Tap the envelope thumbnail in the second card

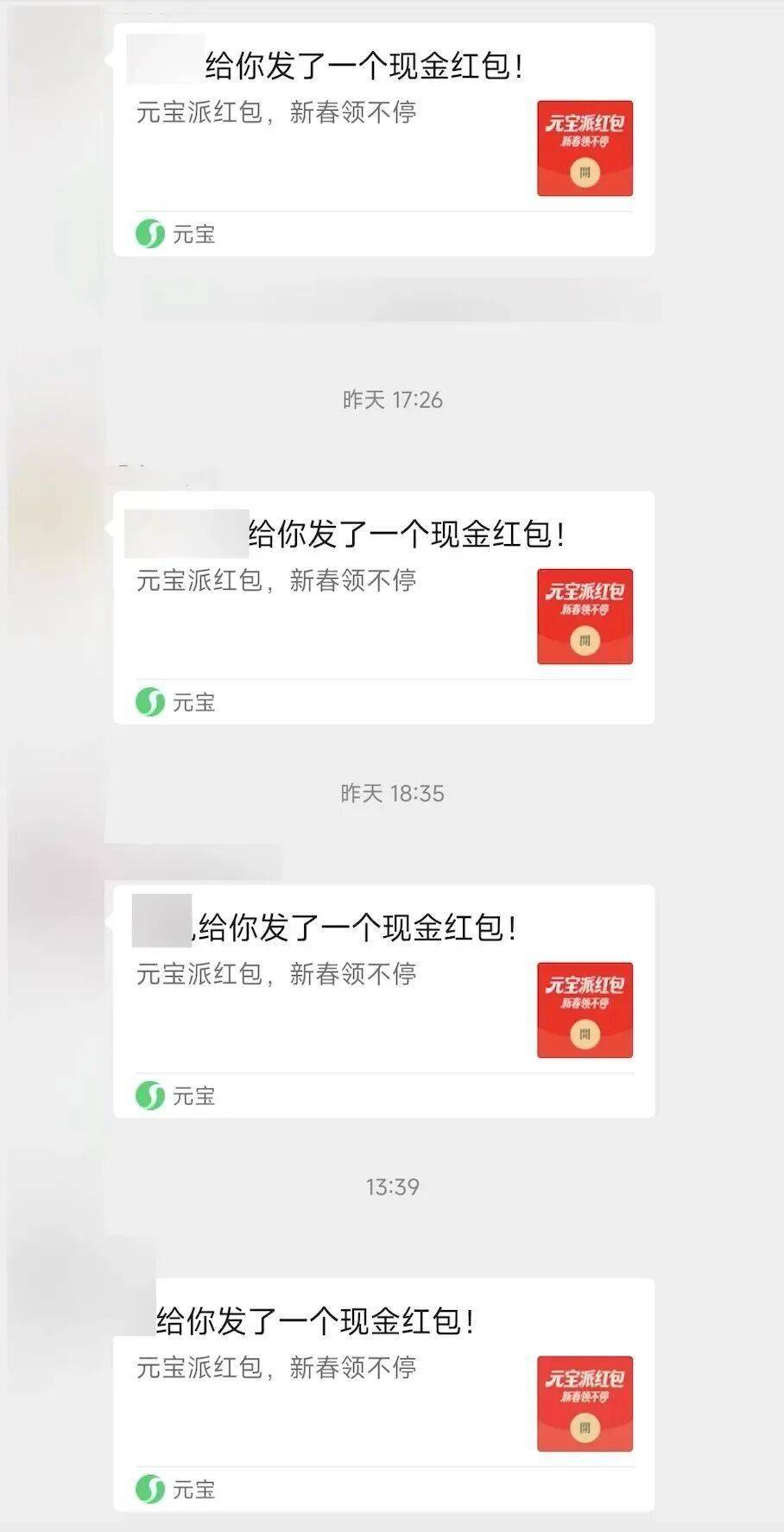pos(585,617)
